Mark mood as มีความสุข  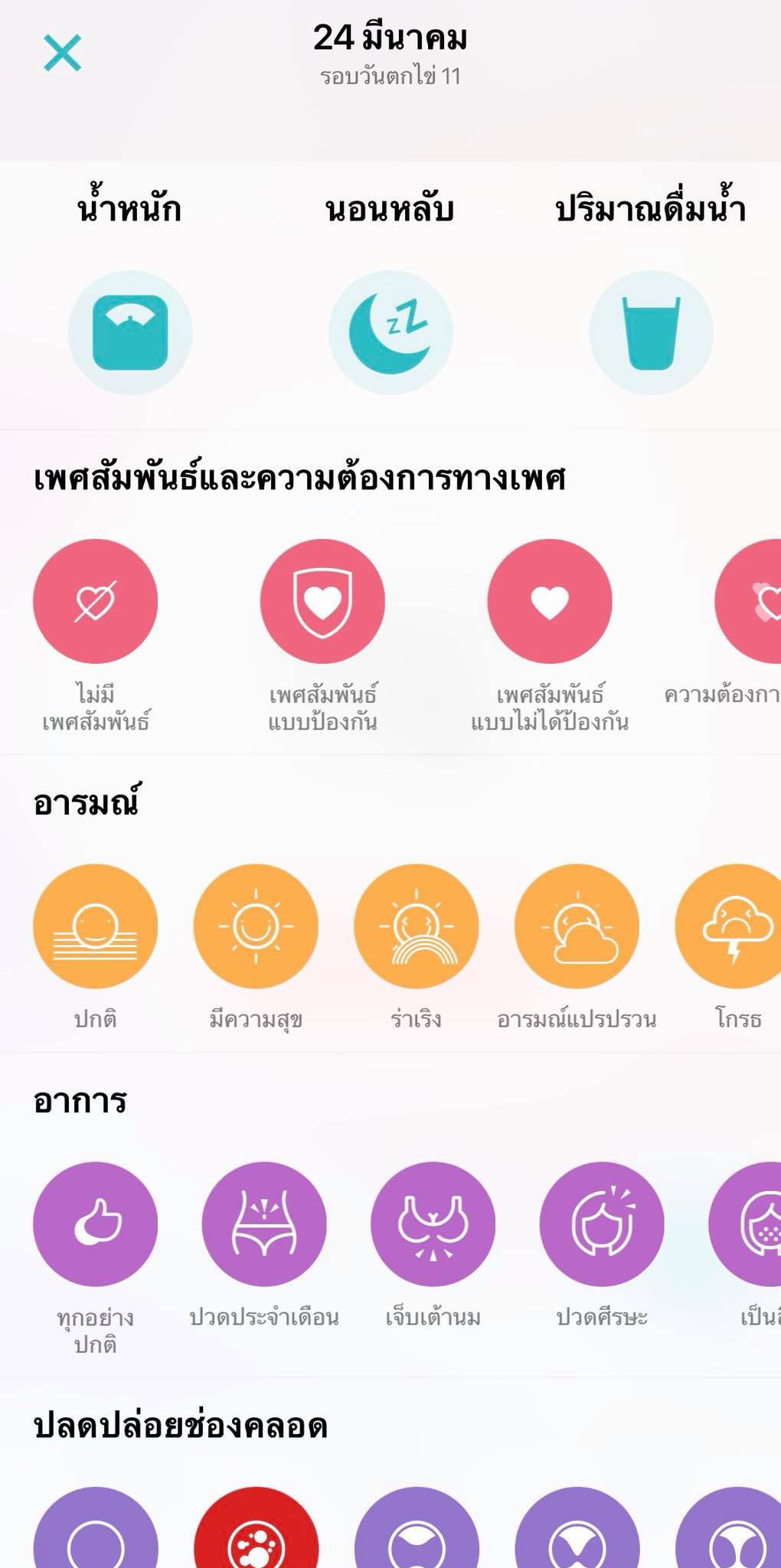coord(256,926)
